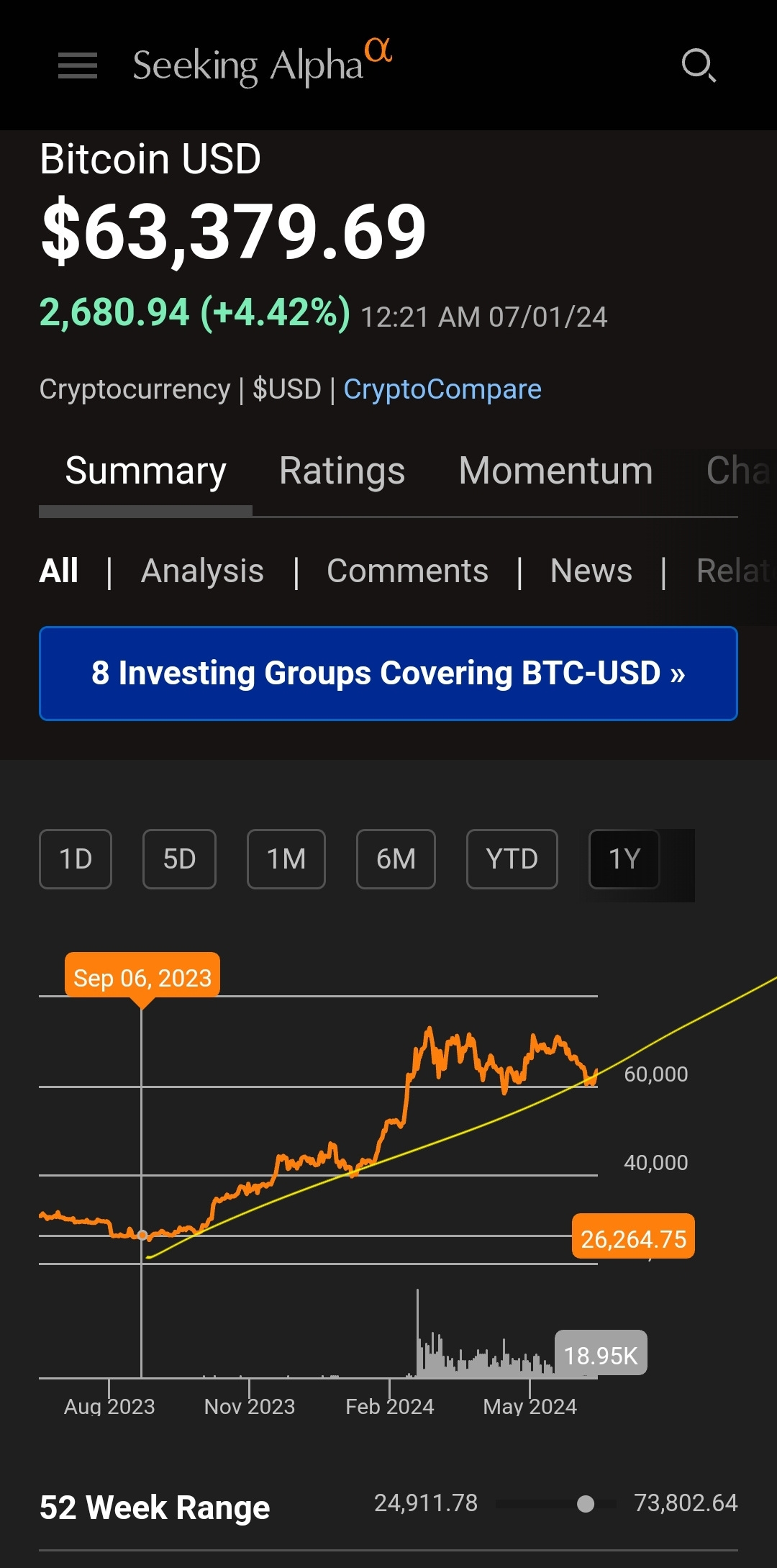
Task: Follow the CryptoCompare link
Action: click(442, 389)
